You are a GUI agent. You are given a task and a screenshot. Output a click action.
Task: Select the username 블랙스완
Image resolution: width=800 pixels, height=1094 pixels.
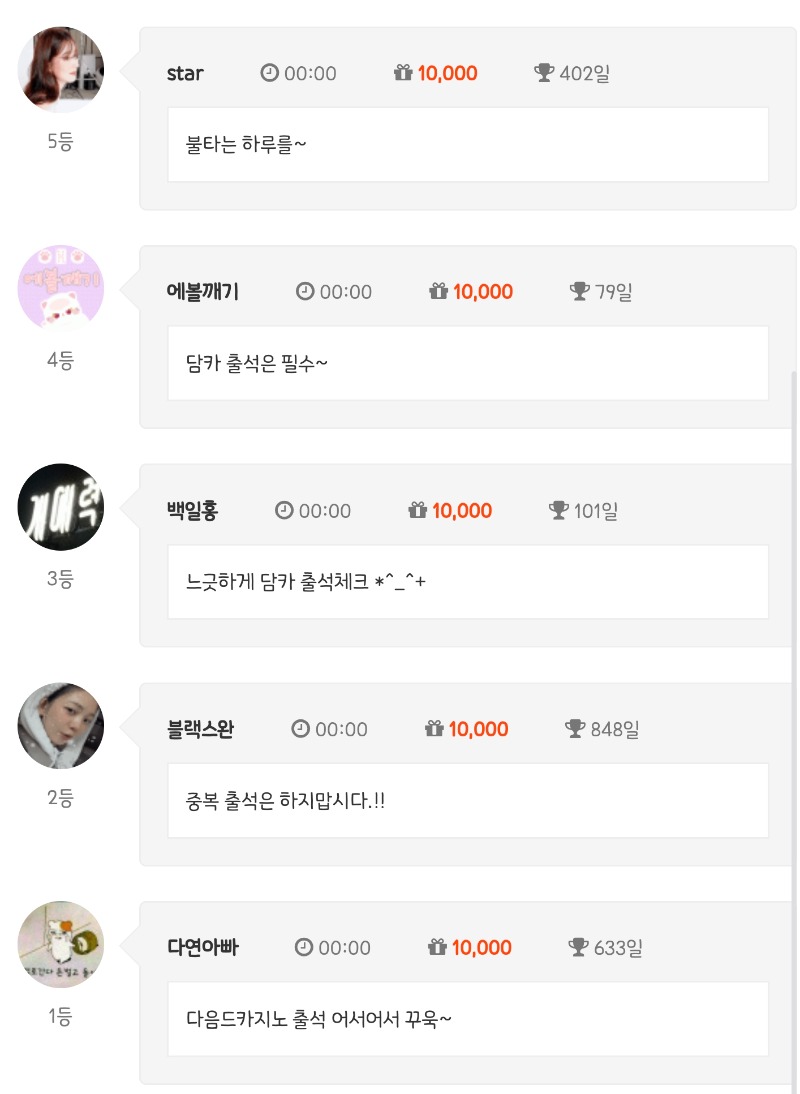200,729
